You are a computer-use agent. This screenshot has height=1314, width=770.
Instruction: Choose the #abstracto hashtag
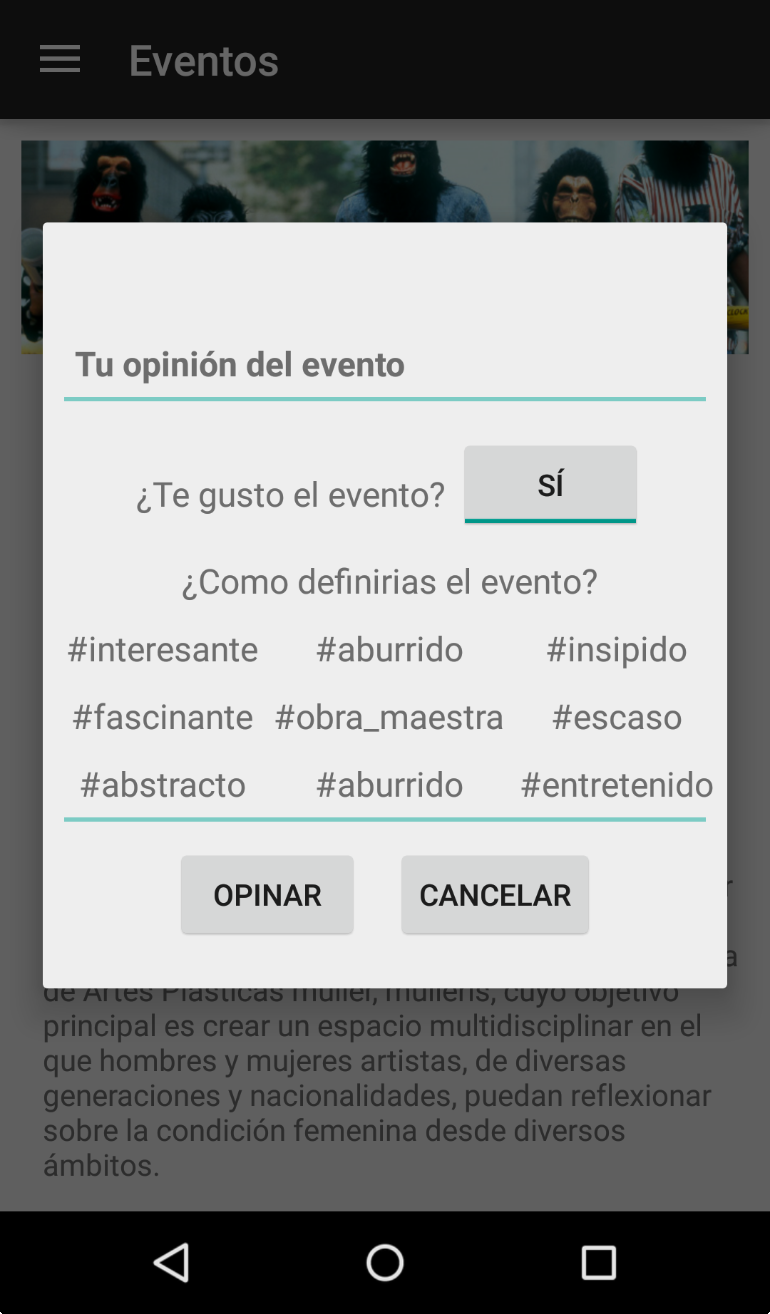click(162, 784)
